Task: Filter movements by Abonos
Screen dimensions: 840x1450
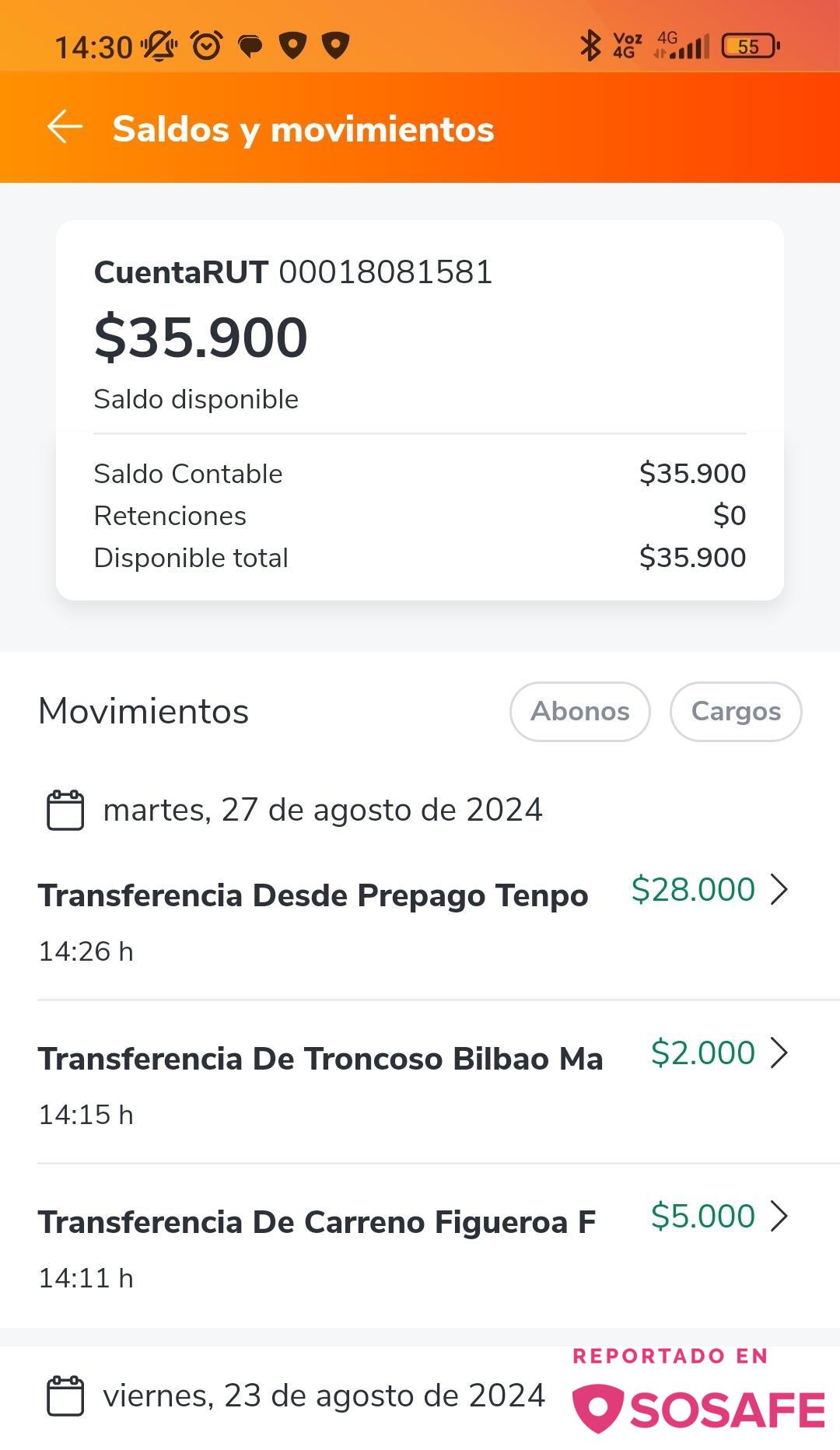Action: pos(579,711)
